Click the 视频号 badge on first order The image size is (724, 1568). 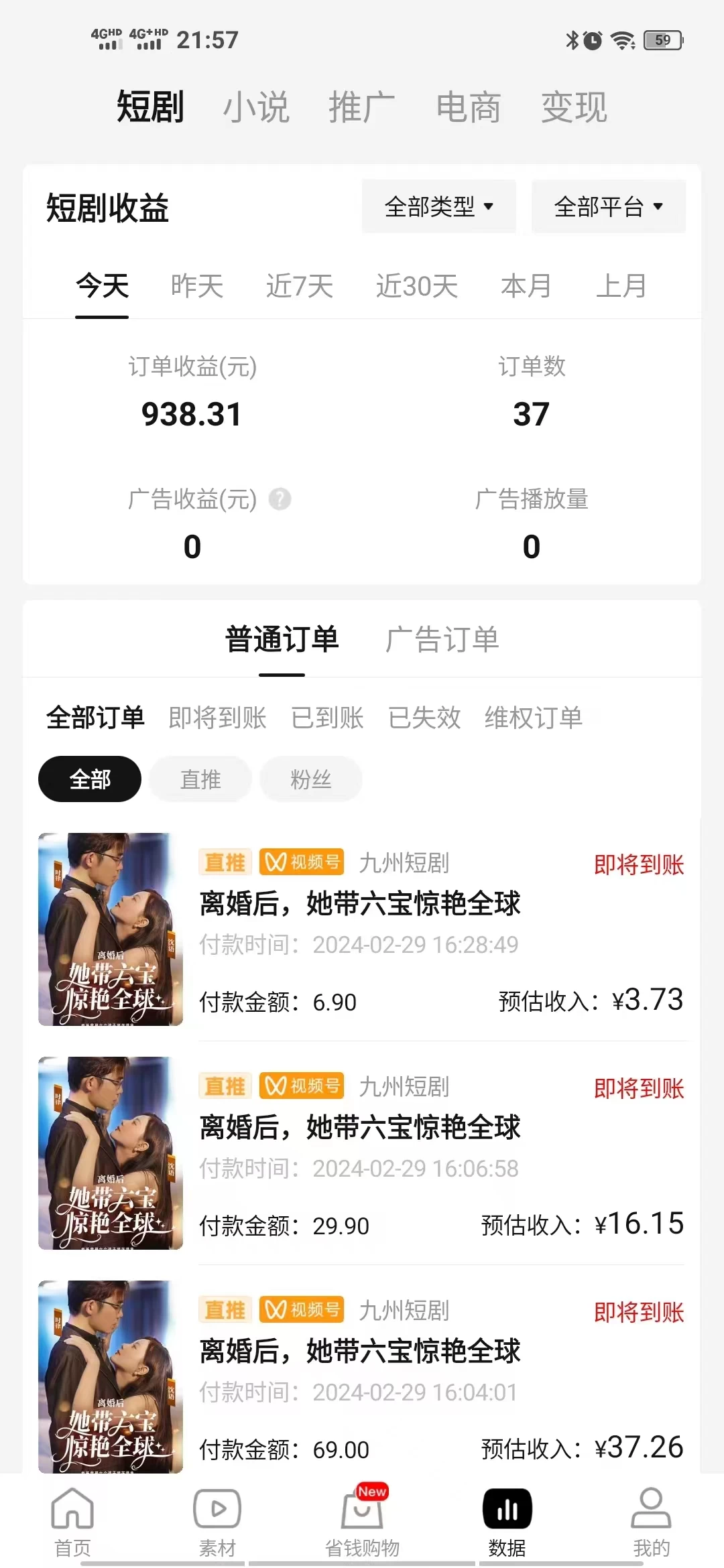tap(301, 862)
